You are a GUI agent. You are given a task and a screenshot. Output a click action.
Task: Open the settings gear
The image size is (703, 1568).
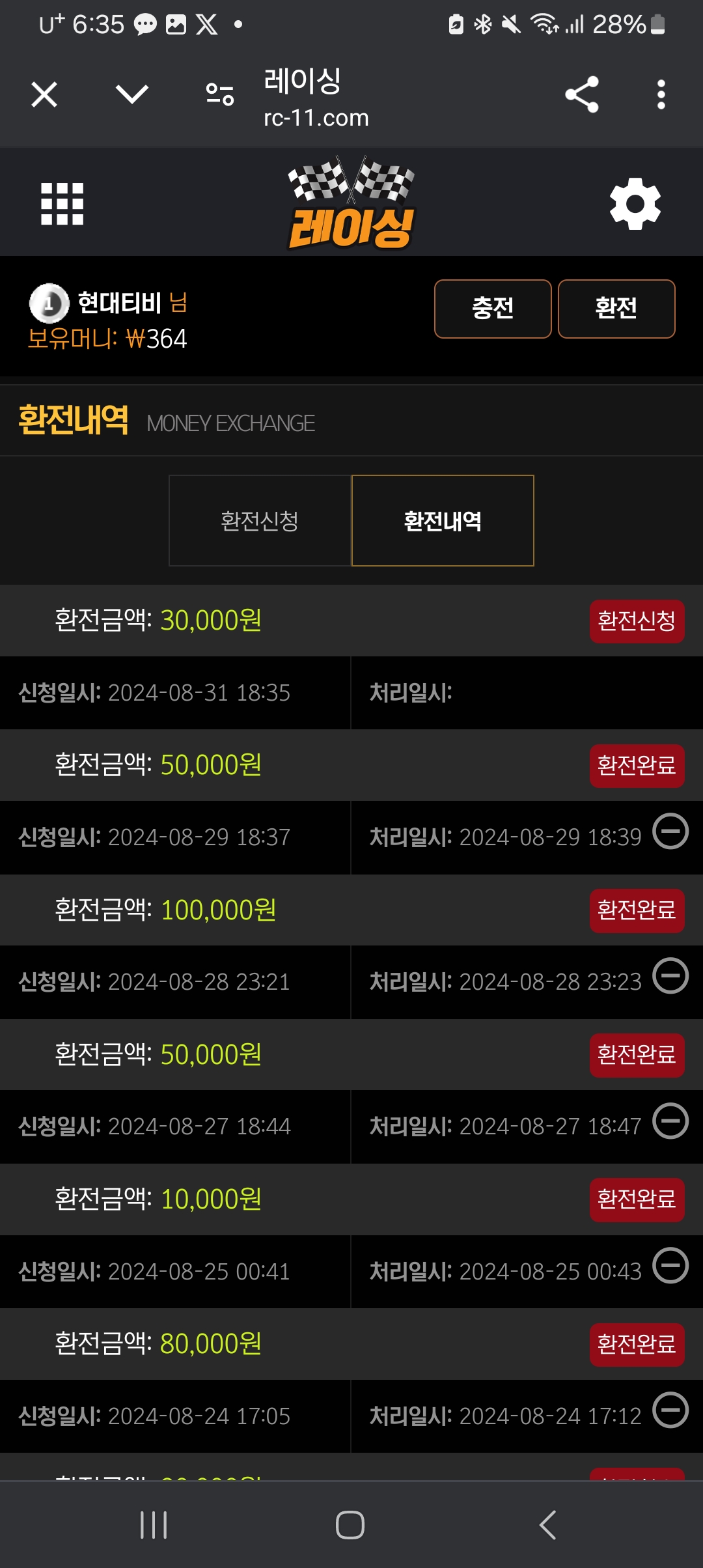[635, 204]
